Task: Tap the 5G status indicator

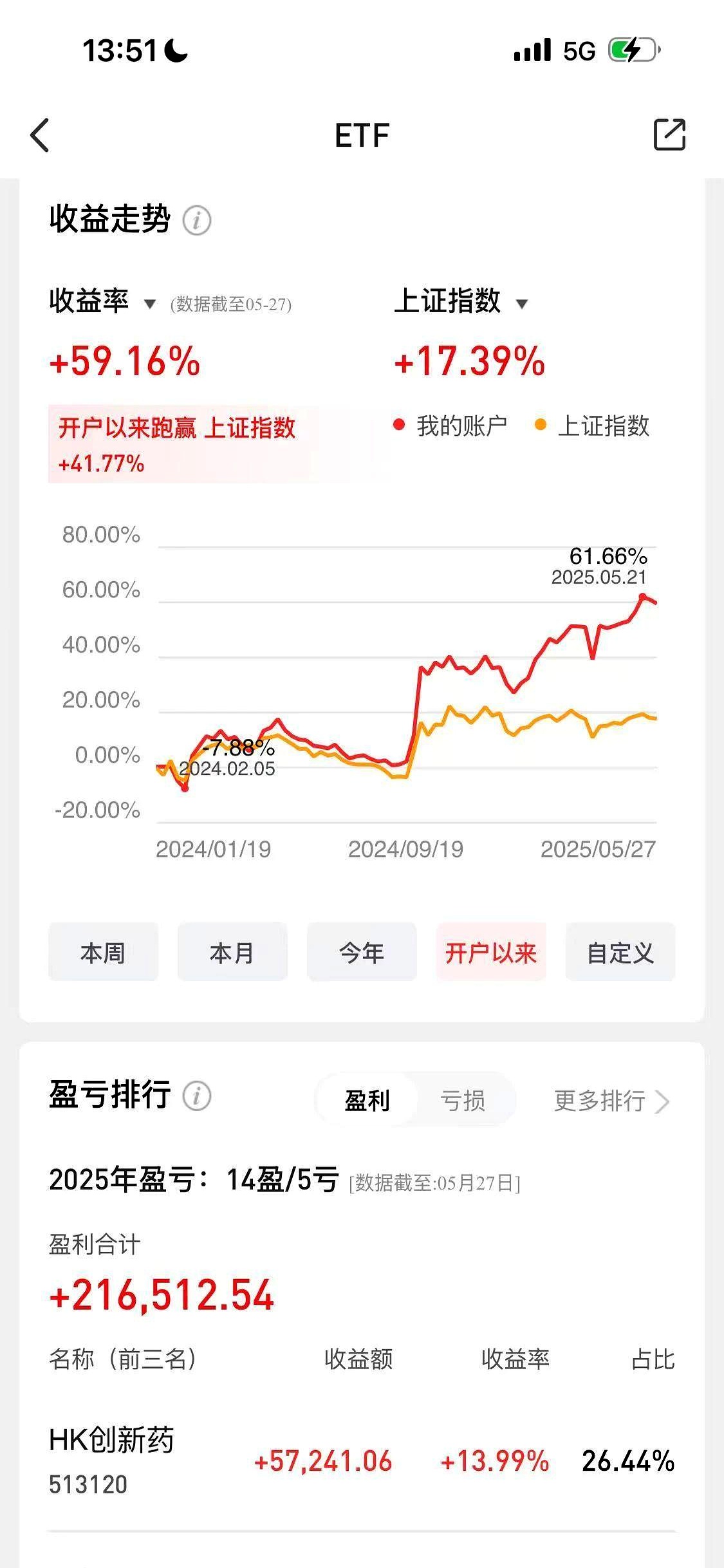Action: [578, 48]
